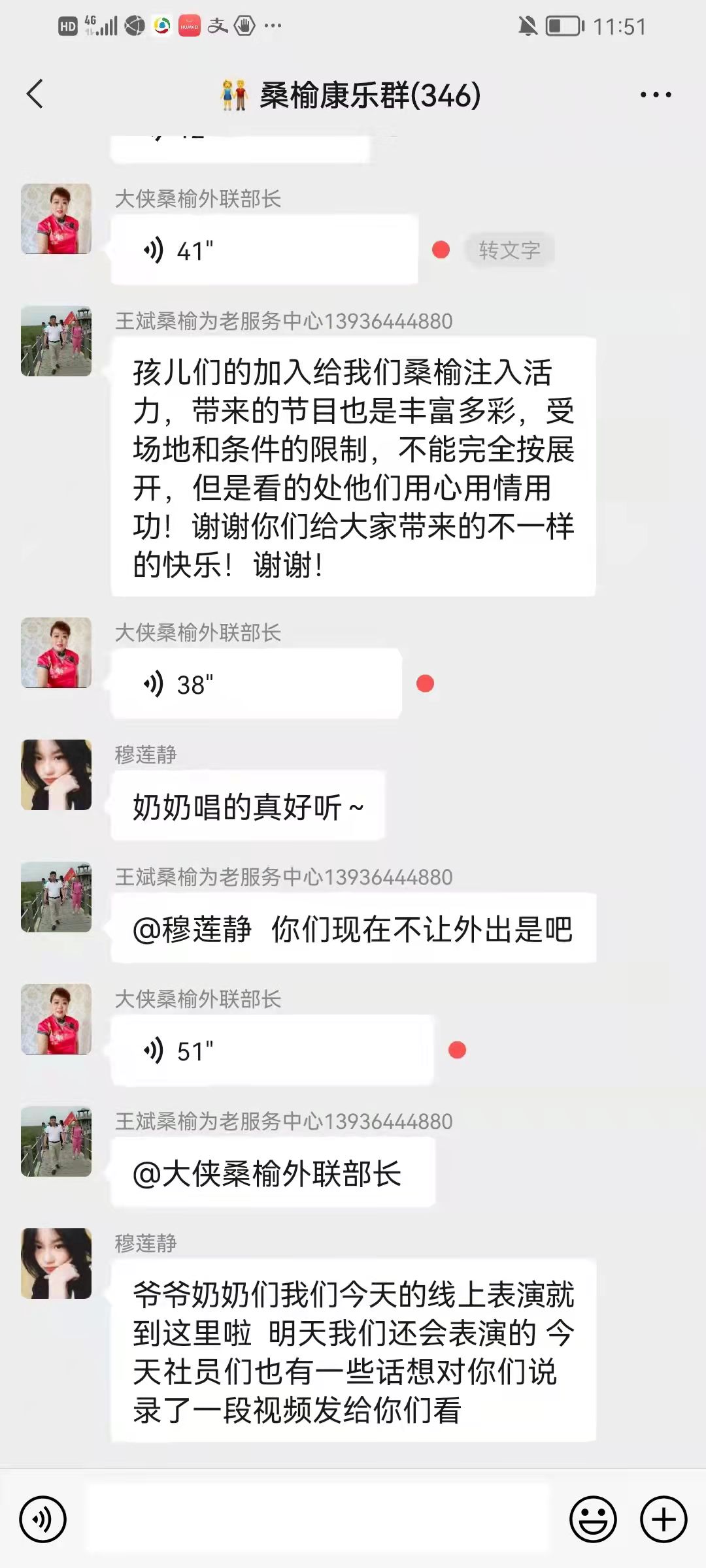Convert the 41" voice message to text
Image resolution: width=706 pixels, height=1568 pixels.
pos(509,250)
